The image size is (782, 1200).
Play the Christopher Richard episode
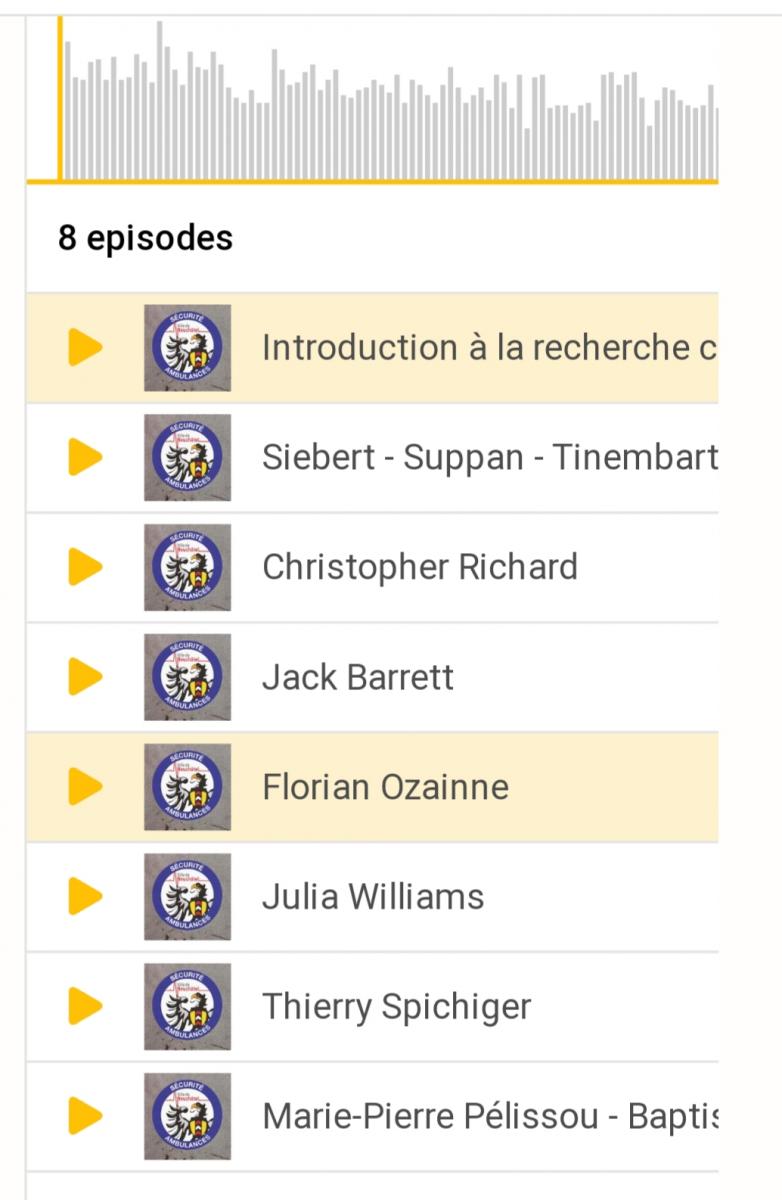(x=85, y=567)
